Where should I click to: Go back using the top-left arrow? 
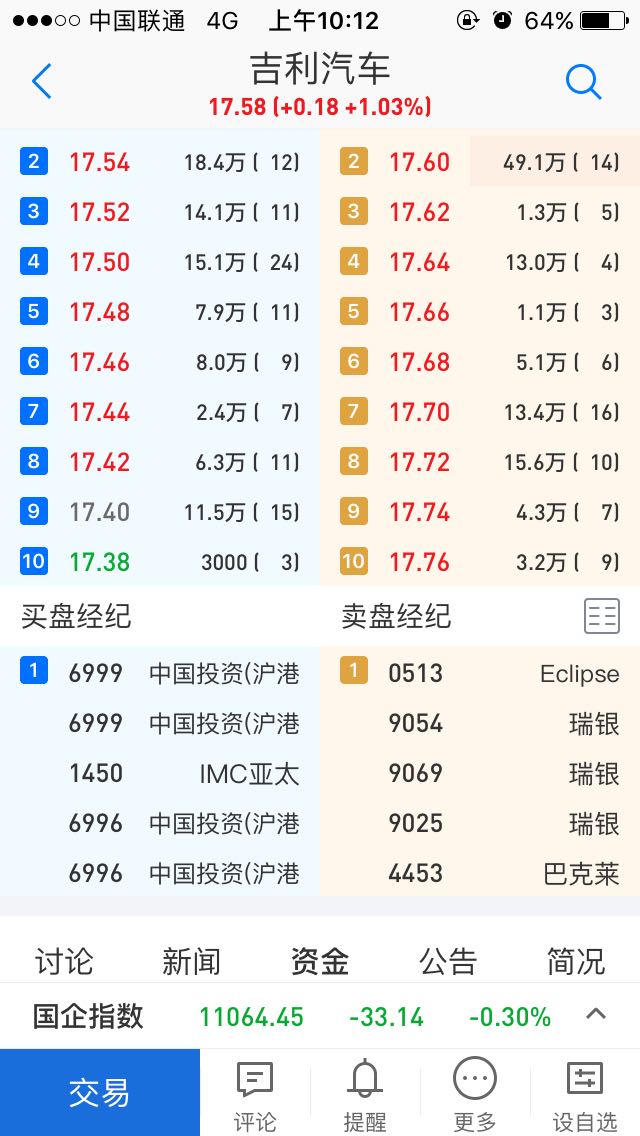coord(41,80)
